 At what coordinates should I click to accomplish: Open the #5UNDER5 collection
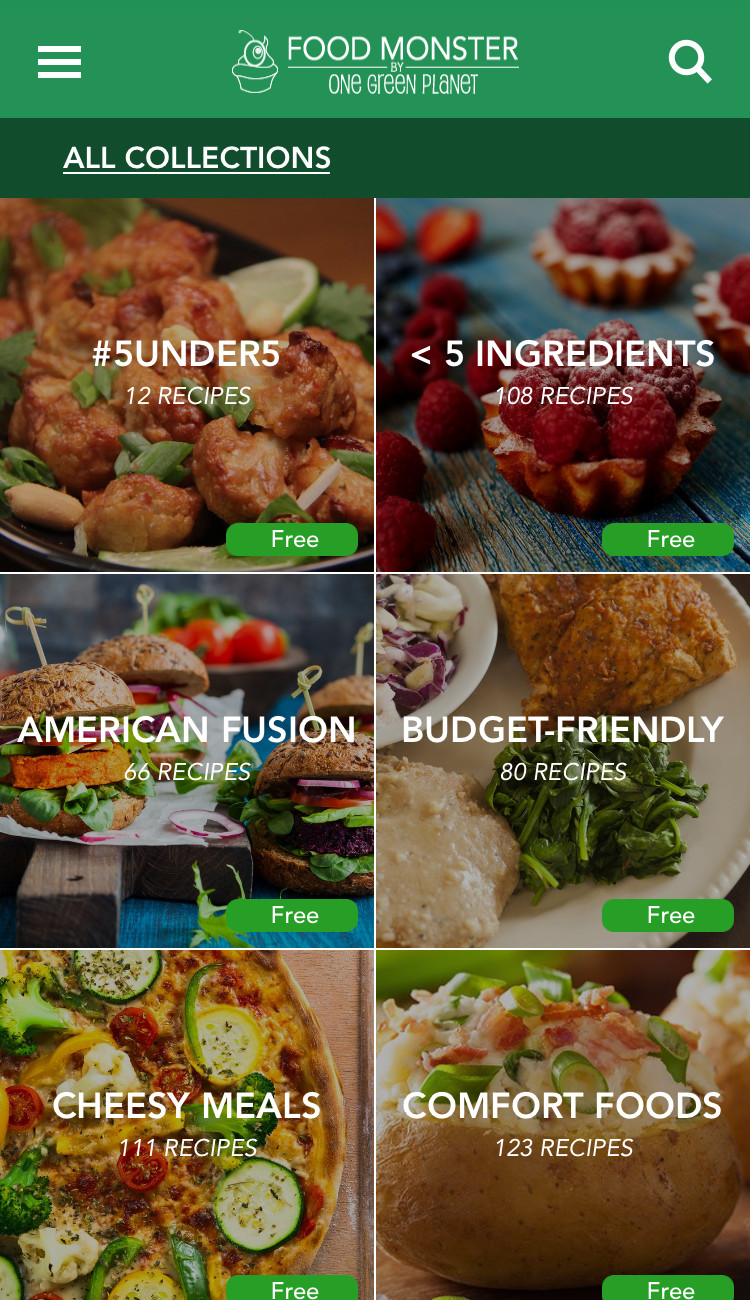click(x=187, y=370)
